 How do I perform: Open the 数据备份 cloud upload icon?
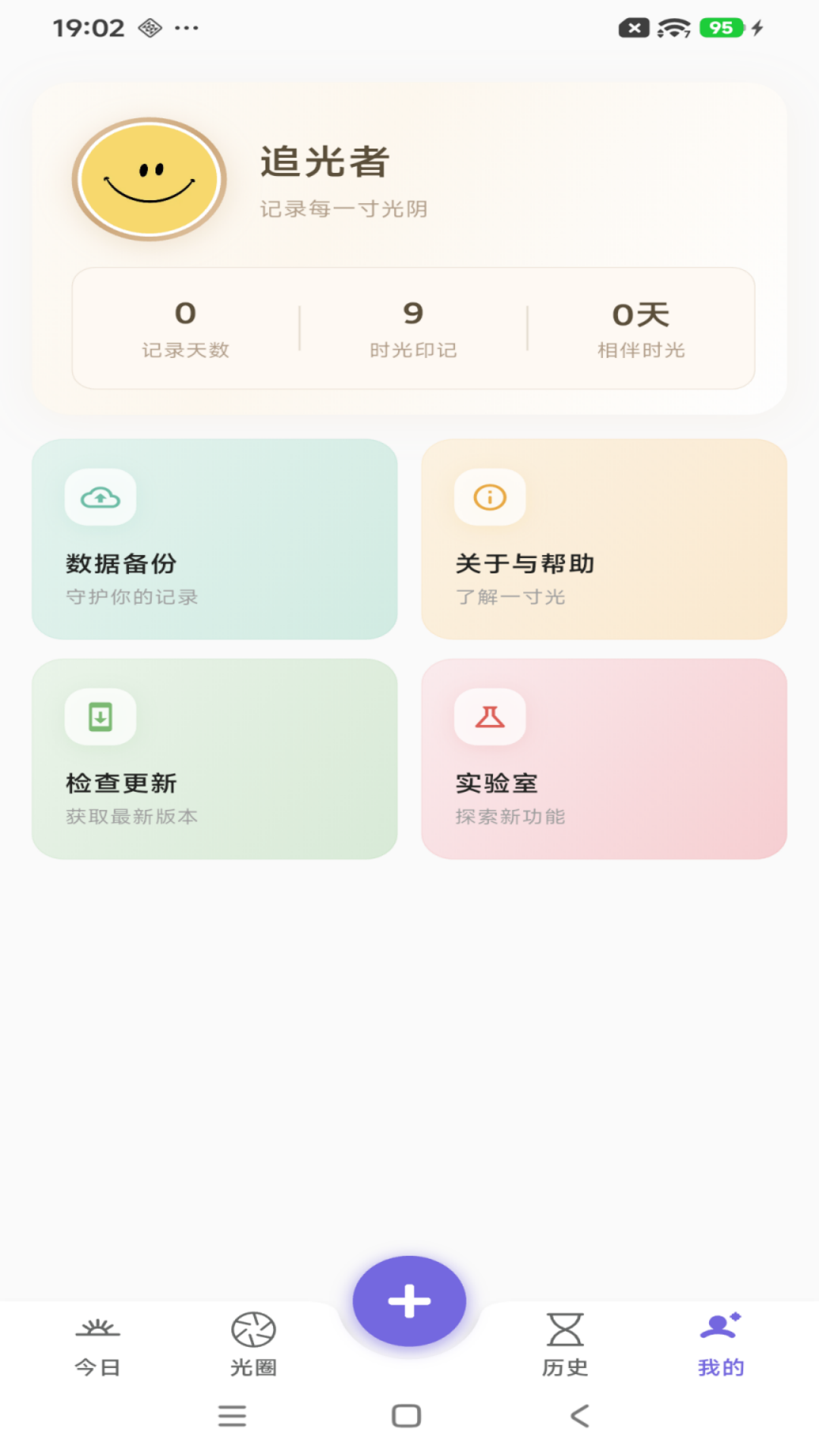[x=100, y=497]
